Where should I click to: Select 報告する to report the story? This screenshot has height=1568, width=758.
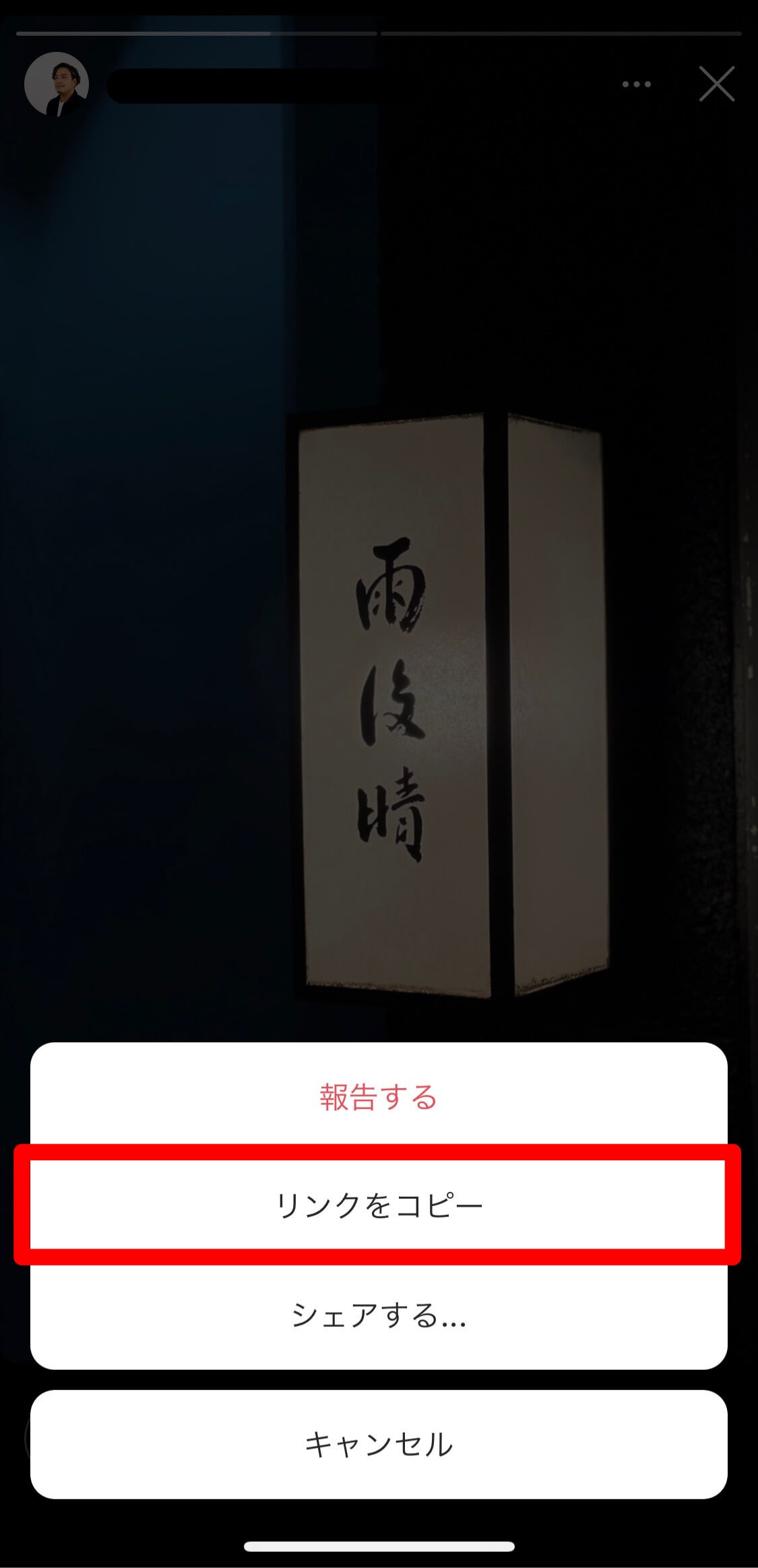click(379, 1096)
